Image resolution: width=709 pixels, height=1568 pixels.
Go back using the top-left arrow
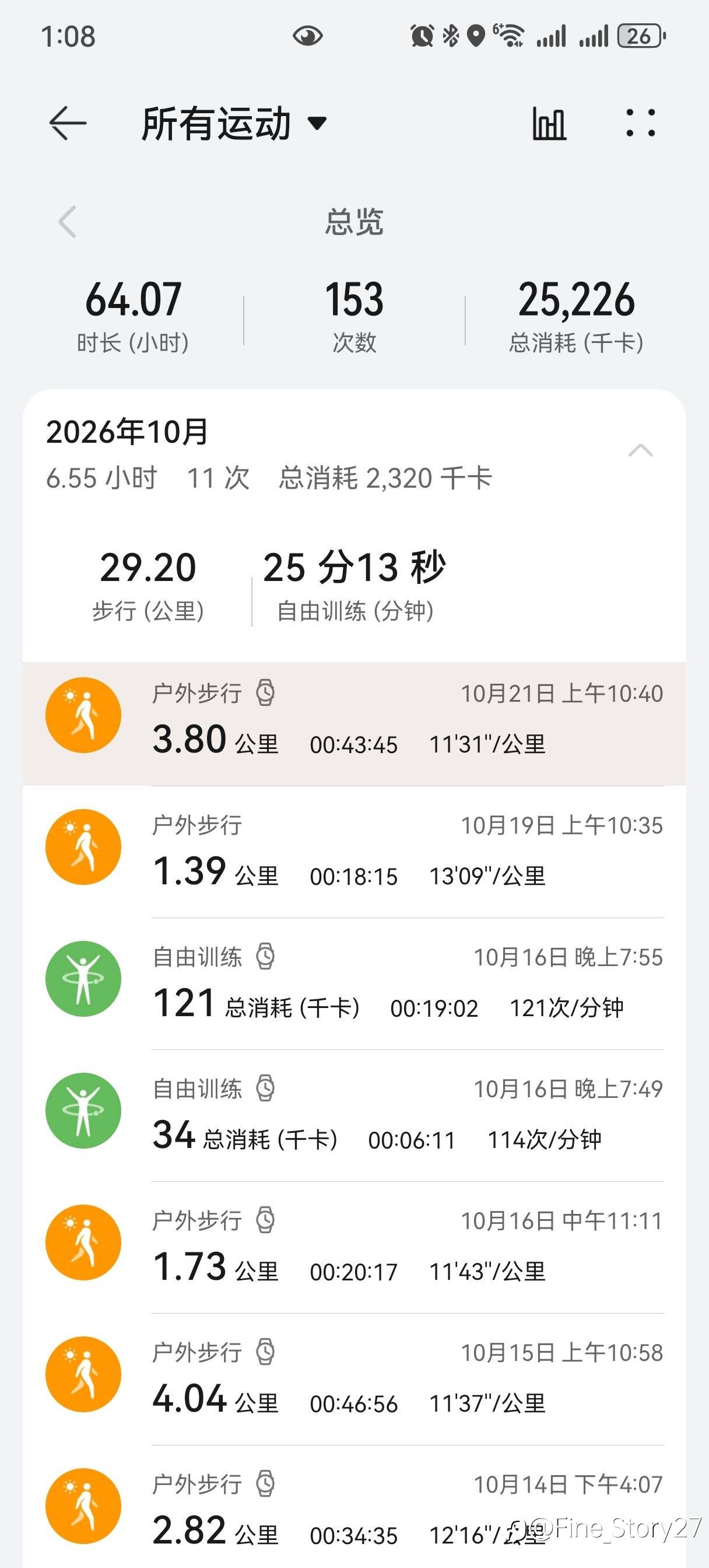[x=68, y=123]
